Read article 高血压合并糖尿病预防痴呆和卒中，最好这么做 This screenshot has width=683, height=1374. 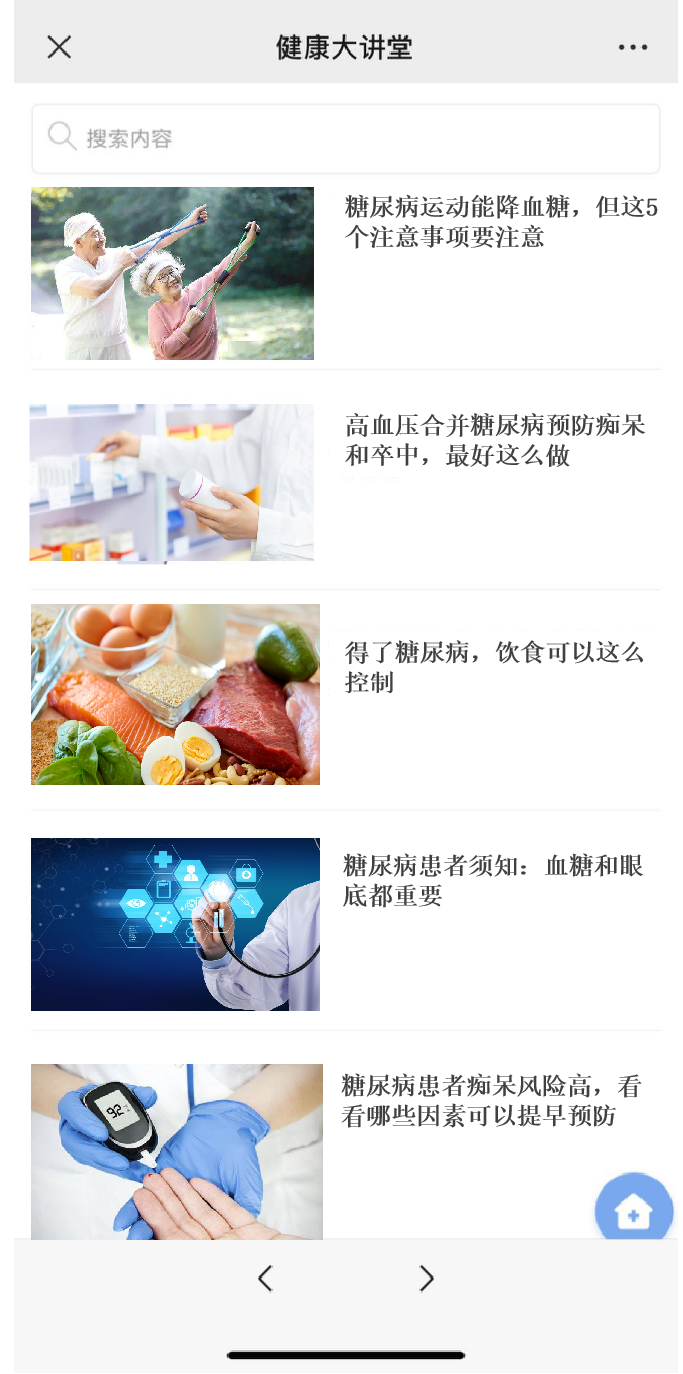pyautogui.click(x=495, y=441)
